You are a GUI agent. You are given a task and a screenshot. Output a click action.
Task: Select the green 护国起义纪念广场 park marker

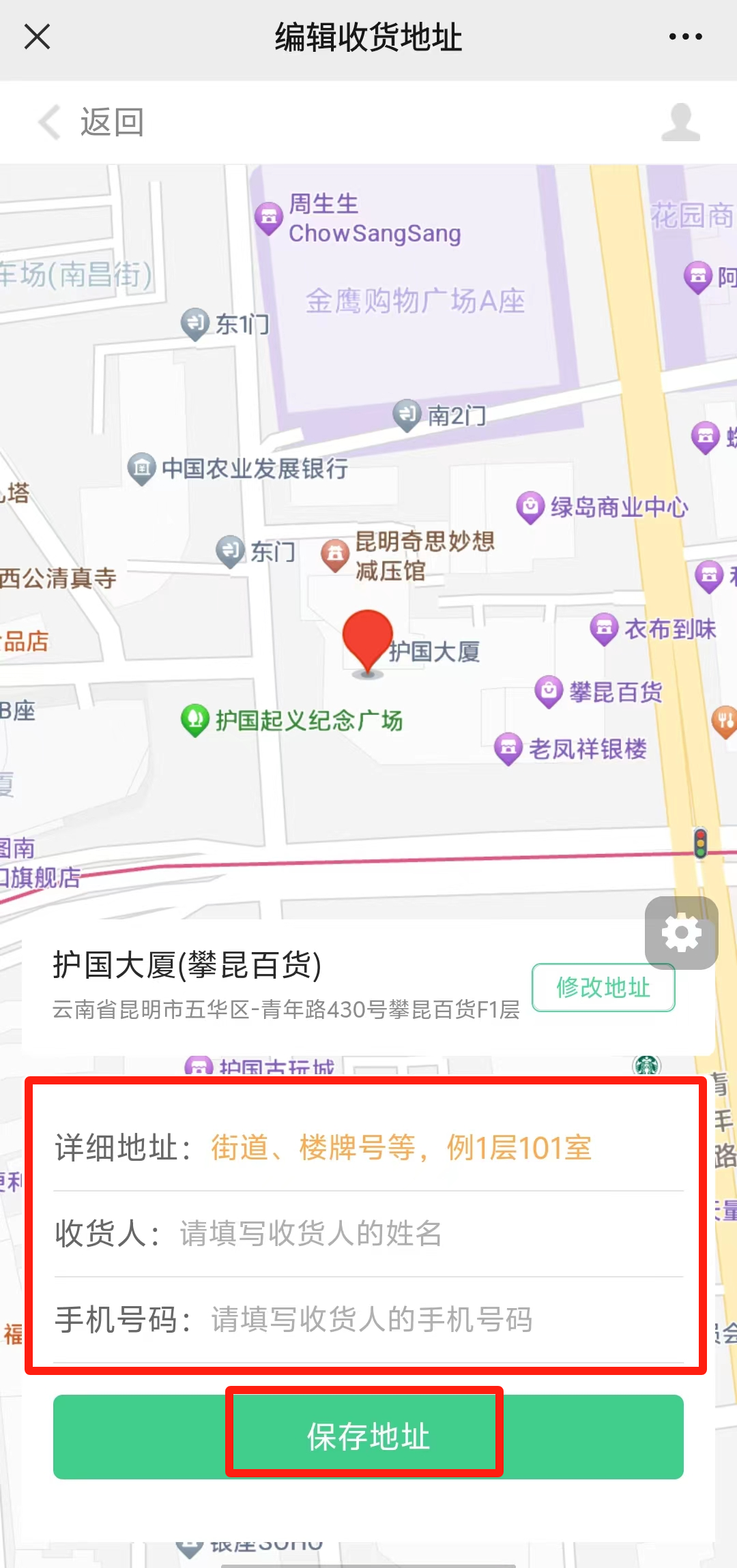click(x=195, y=718)
